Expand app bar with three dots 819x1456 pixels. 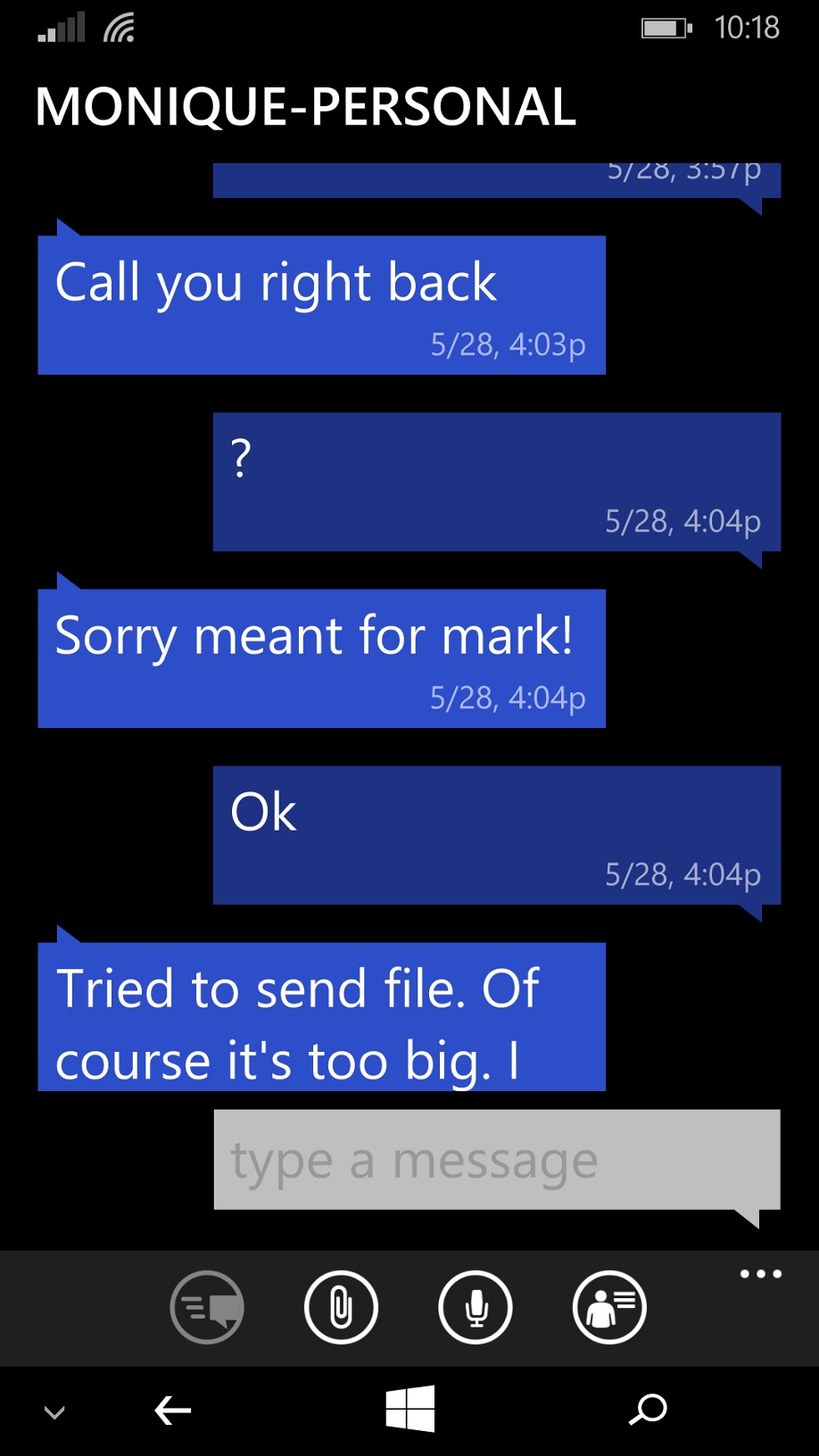coord(760,1274)
